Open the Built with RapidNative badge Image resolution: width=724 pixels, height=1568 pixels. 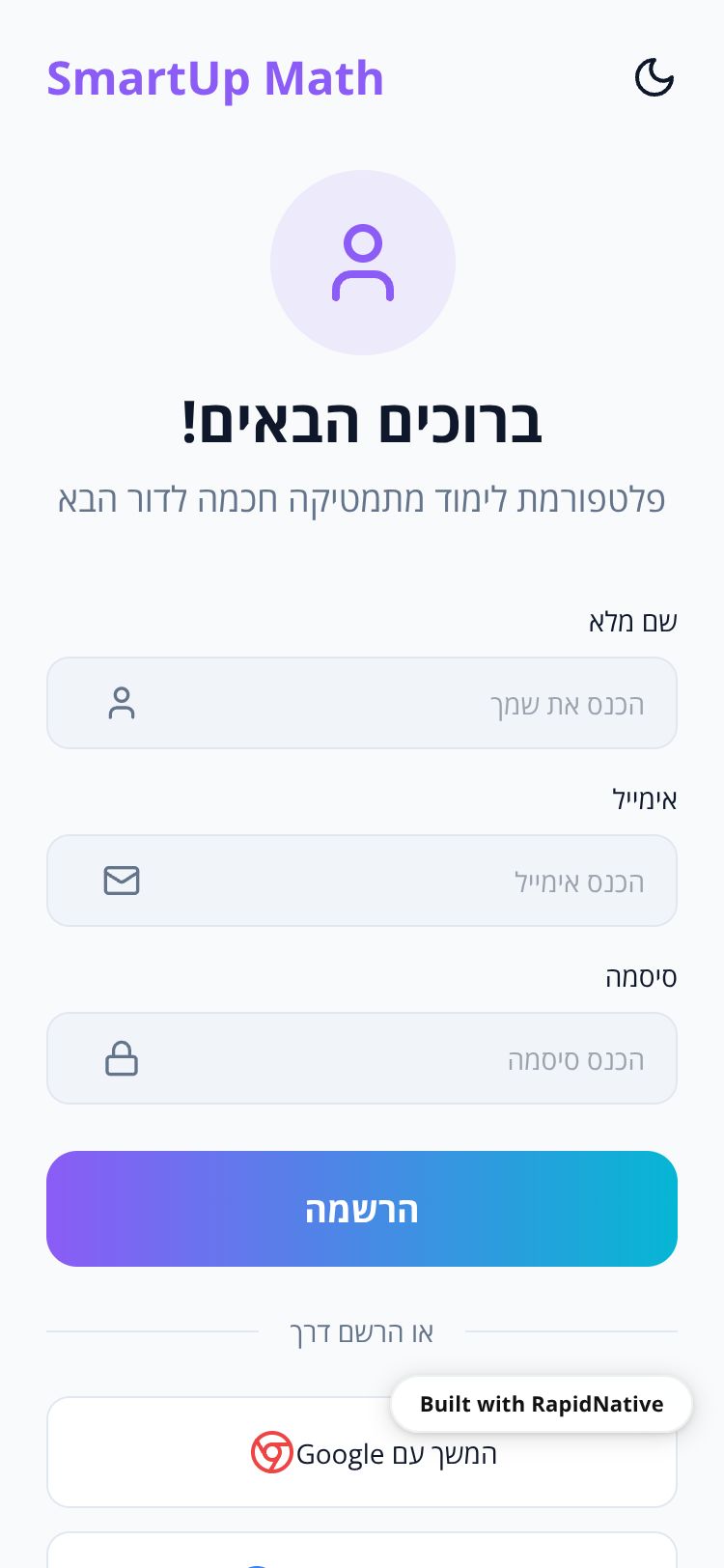542,1404
